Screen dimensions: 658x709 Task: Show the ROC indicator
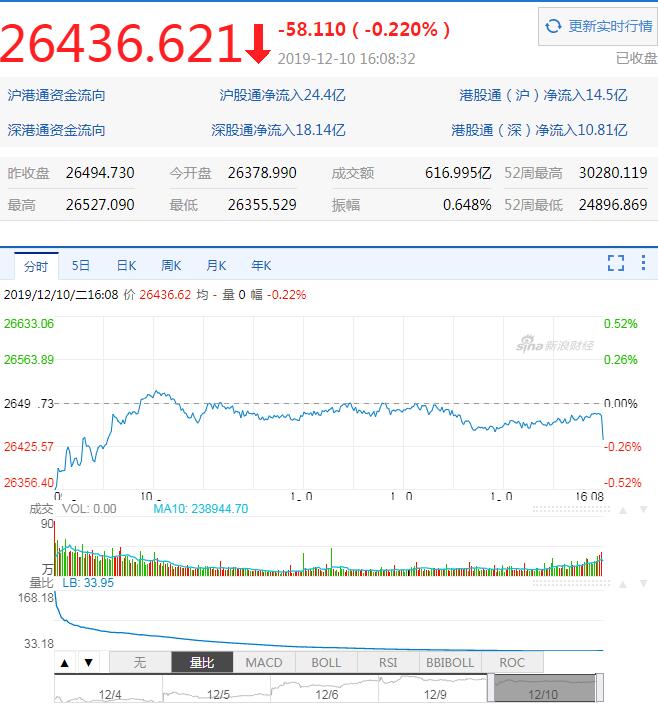point(512,662)
